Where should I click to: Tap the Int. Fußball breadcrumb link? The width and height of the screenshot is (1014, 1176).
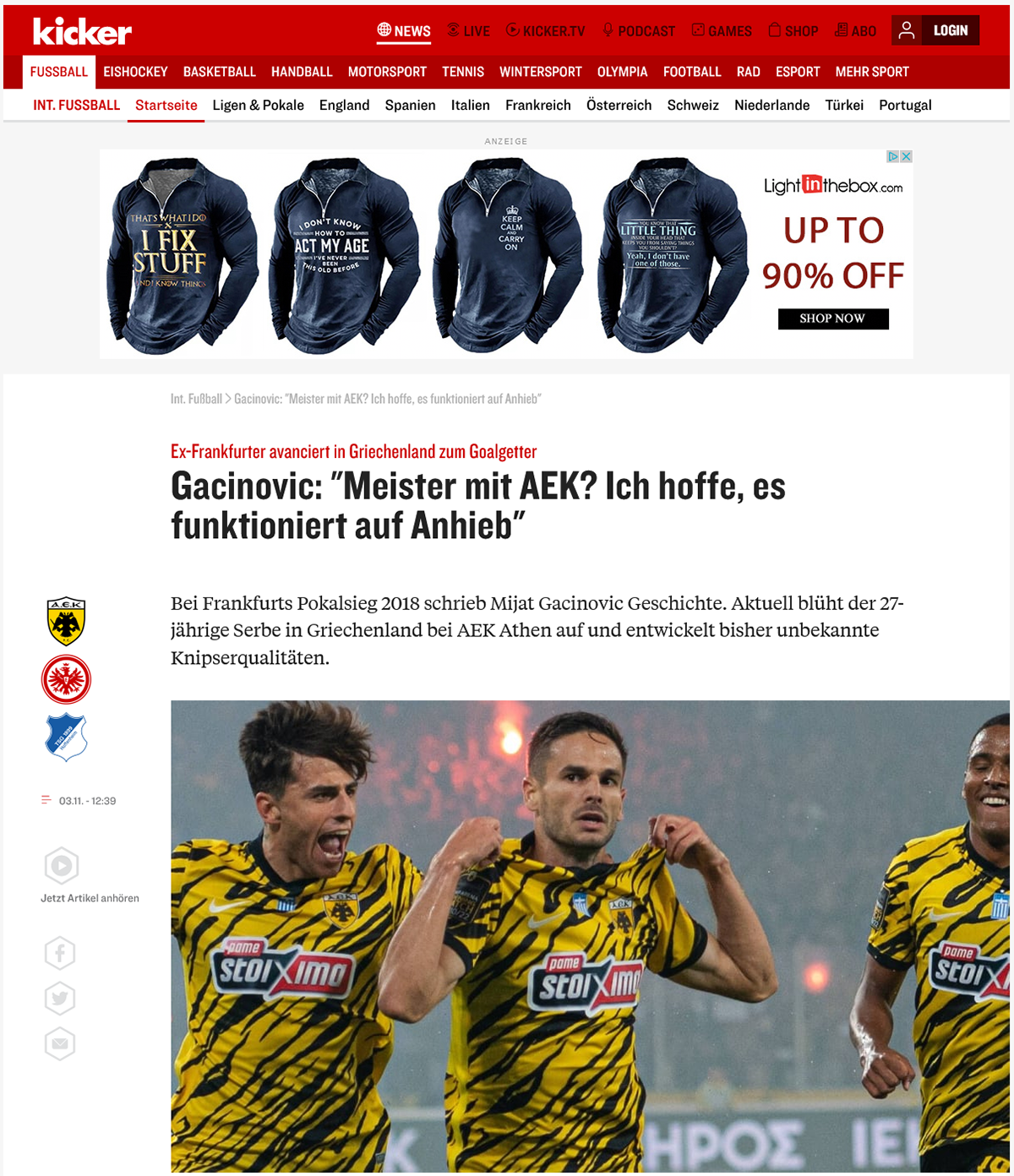(196, 399)
